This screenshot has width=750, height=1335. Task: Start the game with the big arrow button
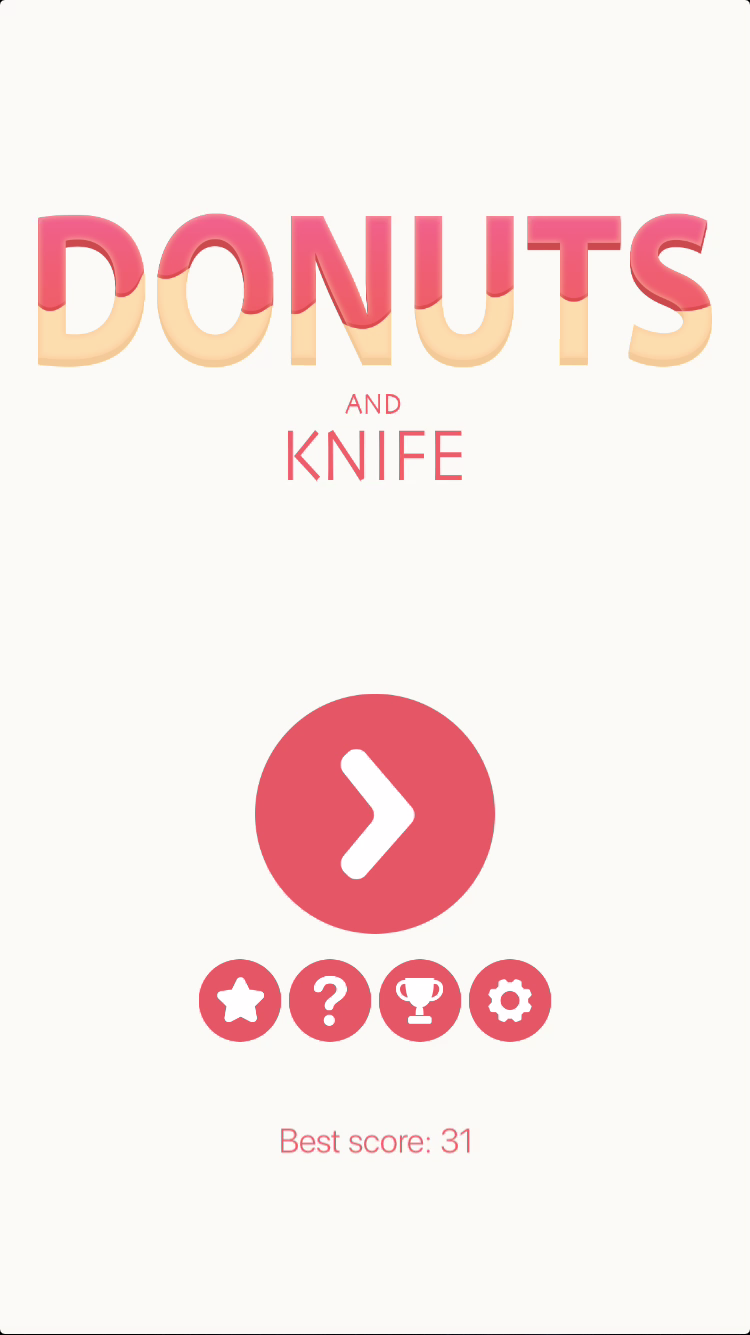tap(375, 814)
